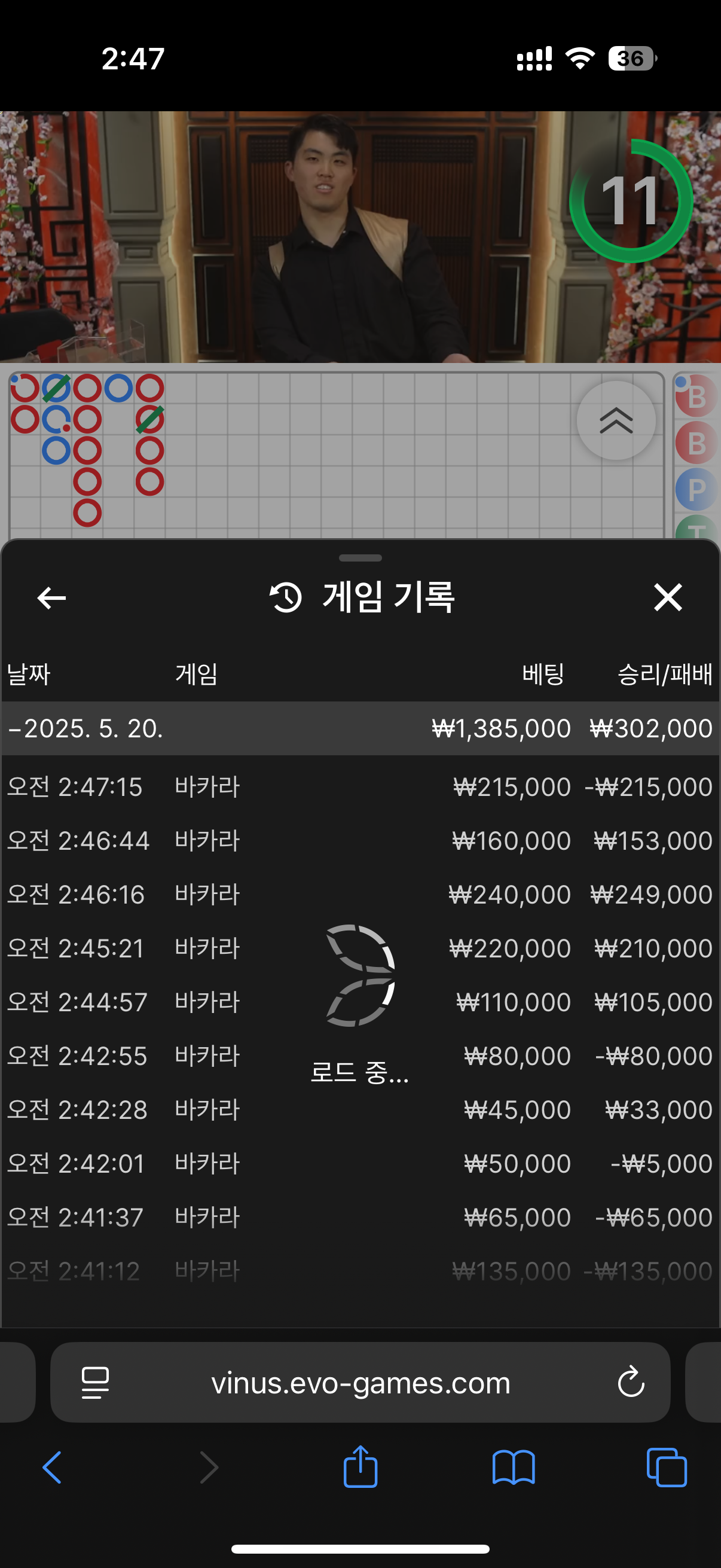Screen dimensions: 721x1568
Task: Collapse the 2025. 5. 20. date group
Action: tap(85, 728)
